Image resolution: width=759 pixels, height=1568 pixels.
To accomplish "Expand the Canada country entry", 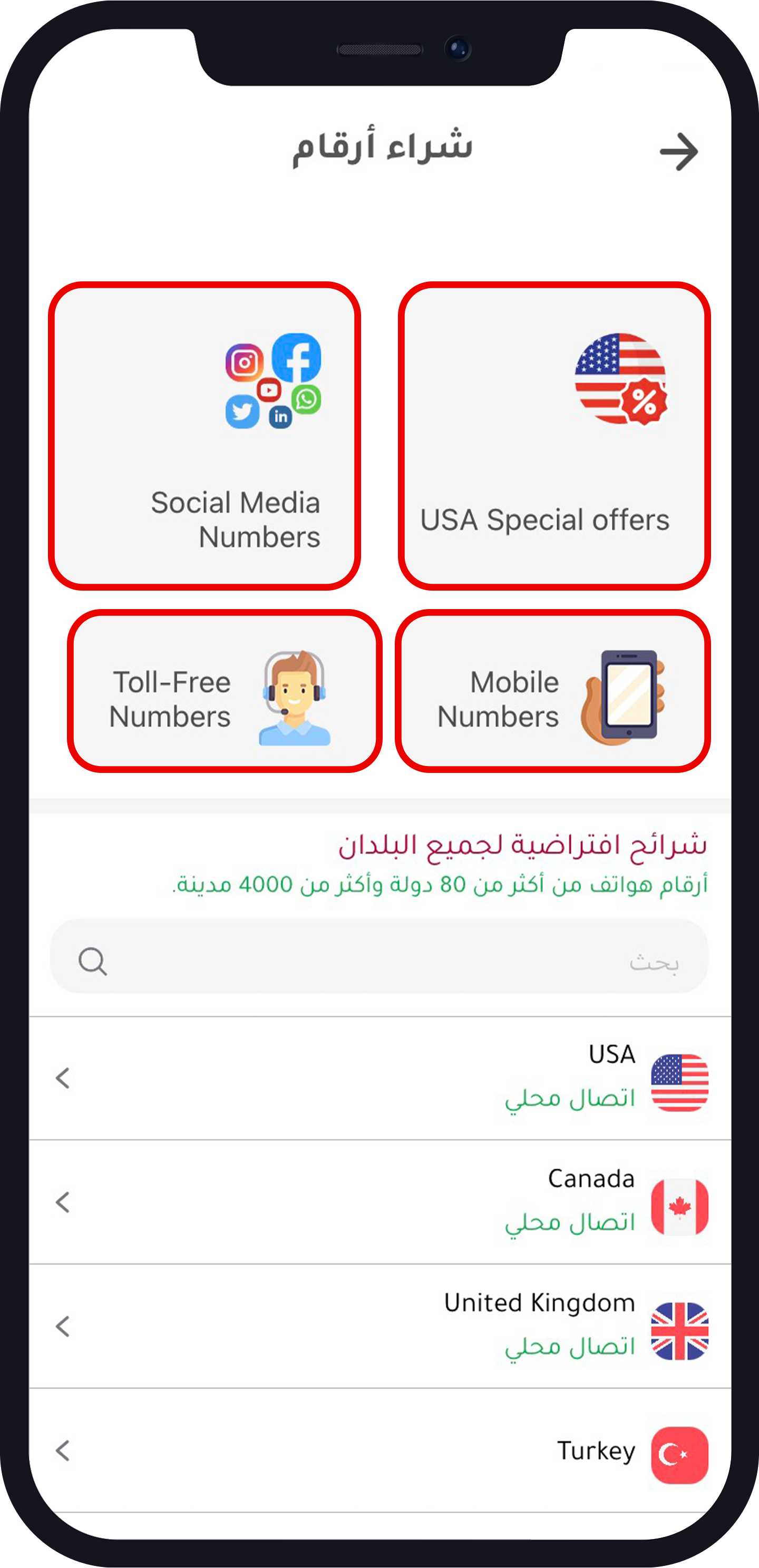I will (63, 1202).
